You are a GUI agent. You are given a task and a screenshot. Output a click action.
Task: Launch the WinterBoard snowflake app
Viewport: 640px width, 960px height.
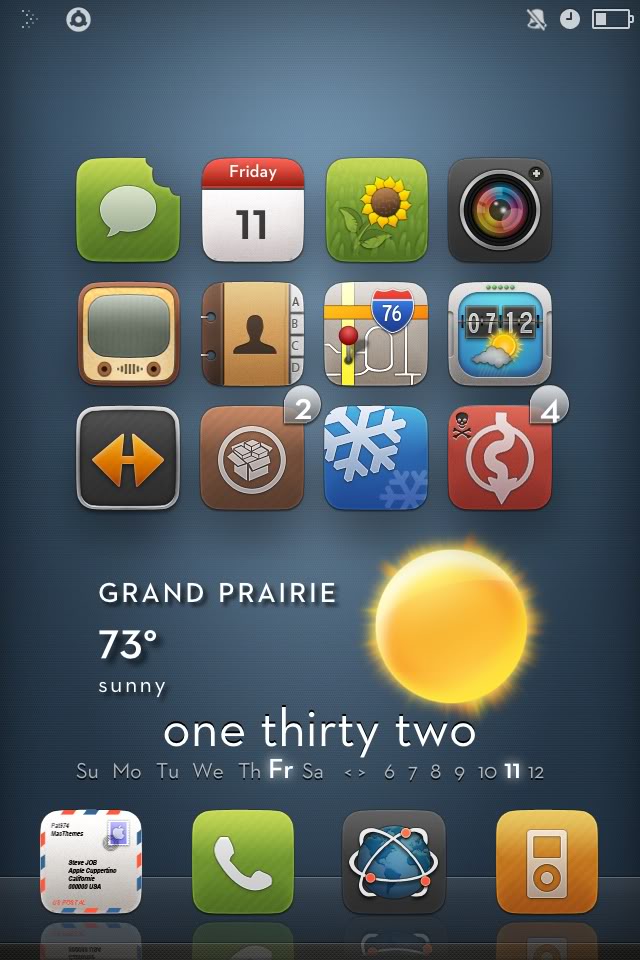[x=376, y=458]
